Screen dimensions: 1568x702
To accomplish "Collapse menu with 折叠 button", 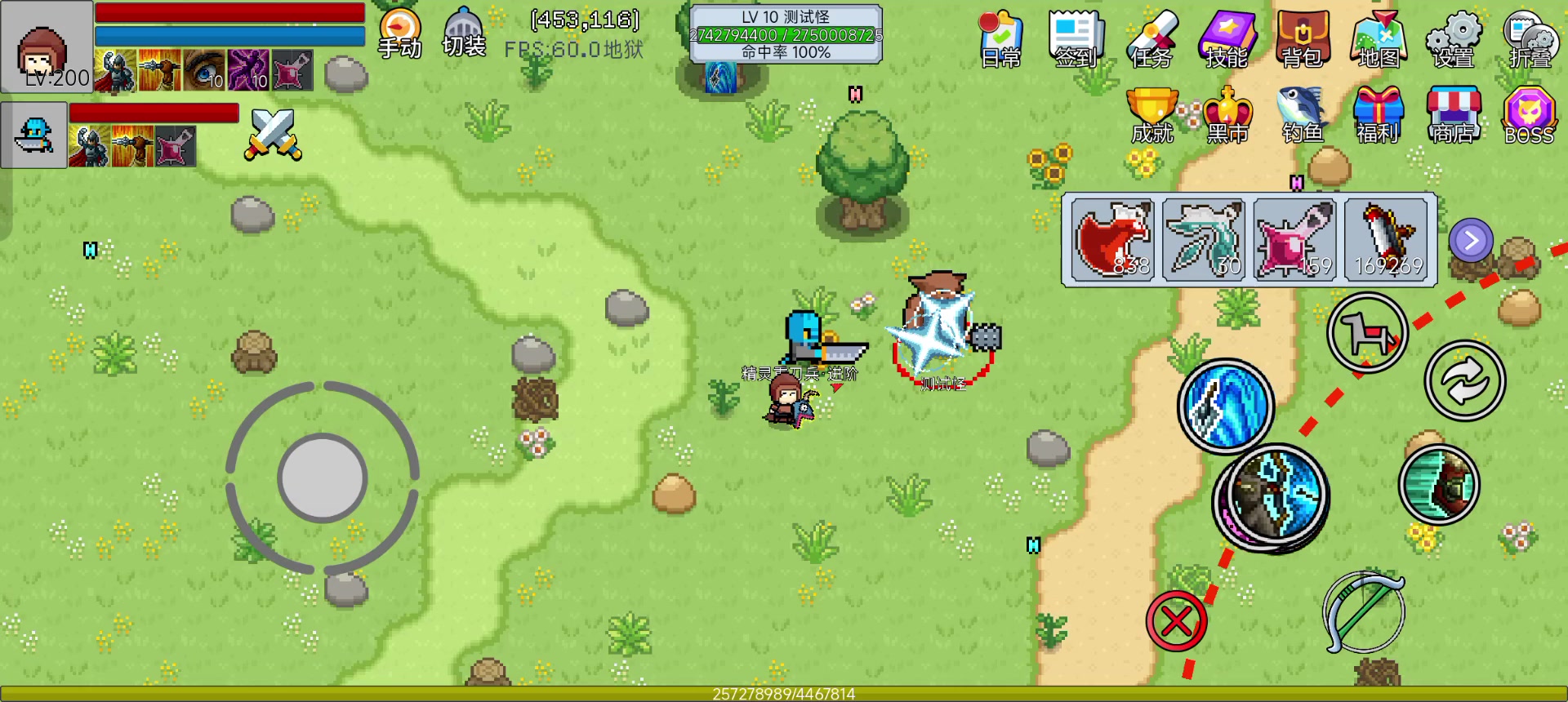I will (x=1529, y=38).
